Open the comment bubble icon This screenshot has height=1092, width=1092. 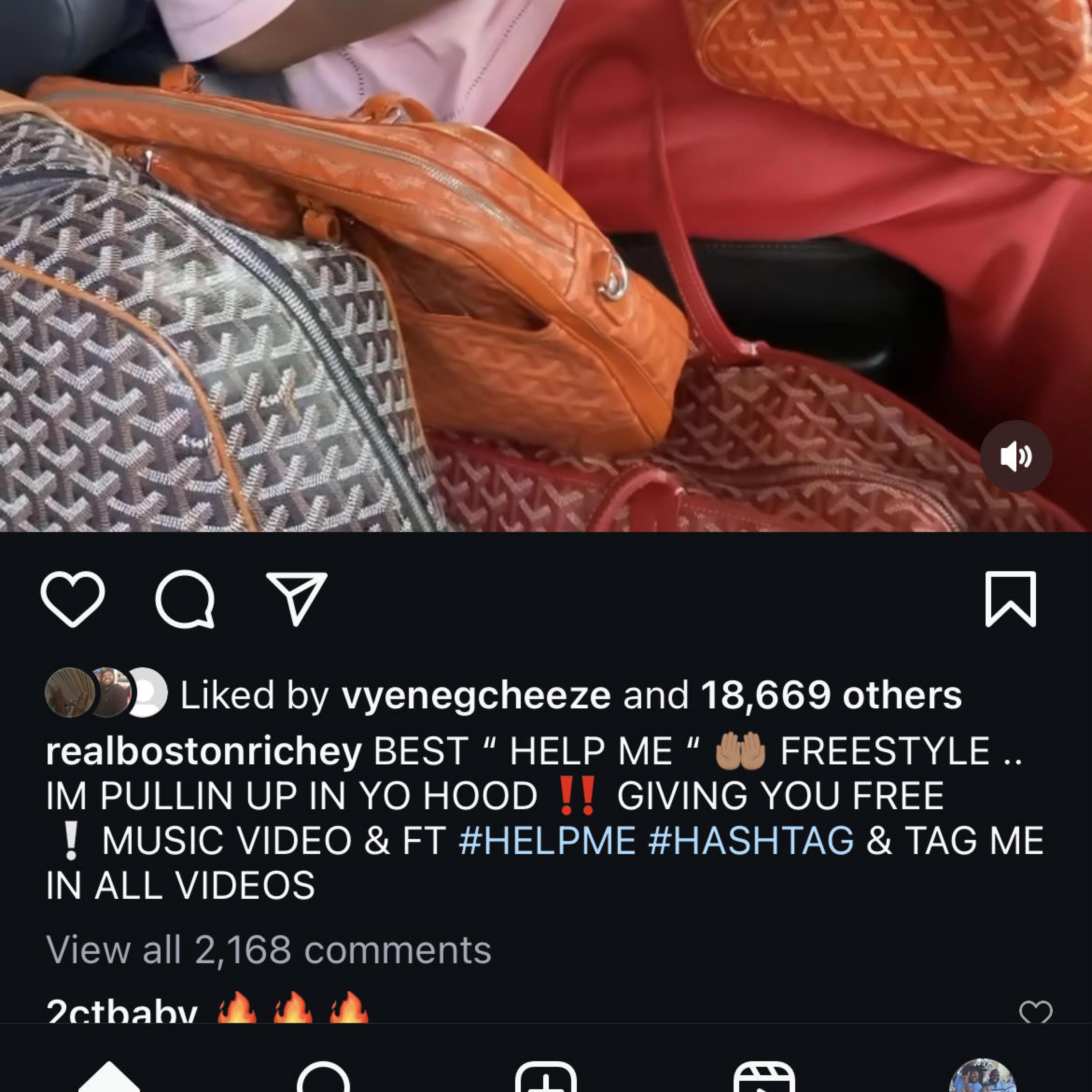[x=185, y=599]
